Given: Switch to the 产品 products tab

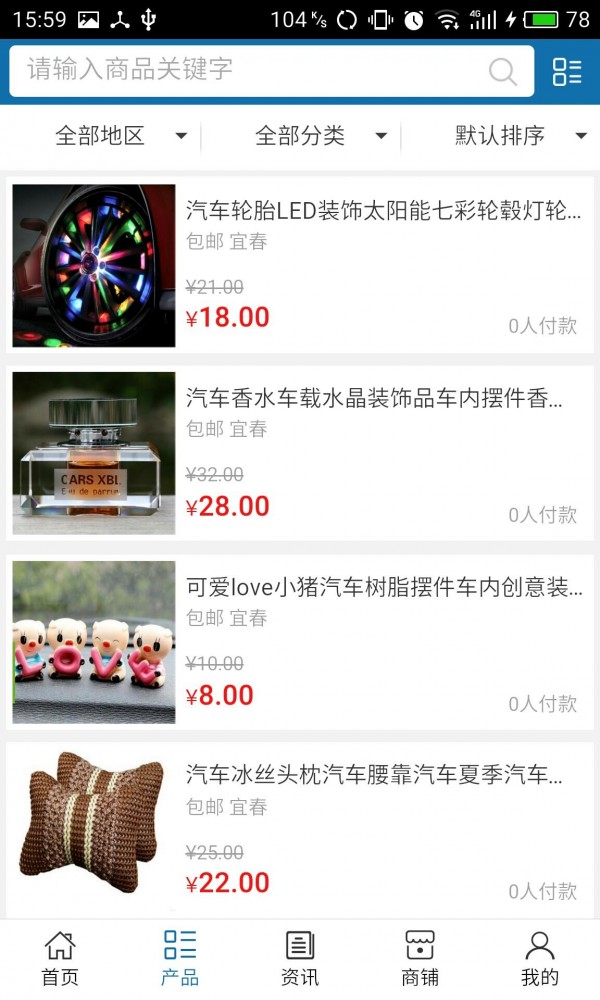Looking at the screenshot, I should (180, 959).
